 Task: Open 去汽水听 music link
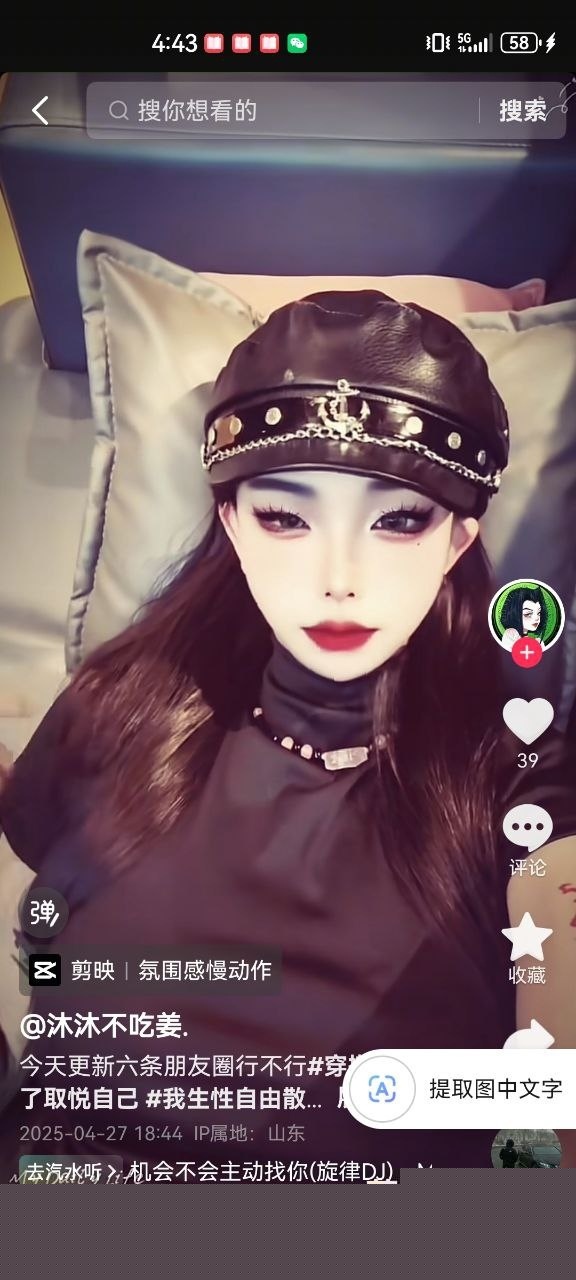70,1170
